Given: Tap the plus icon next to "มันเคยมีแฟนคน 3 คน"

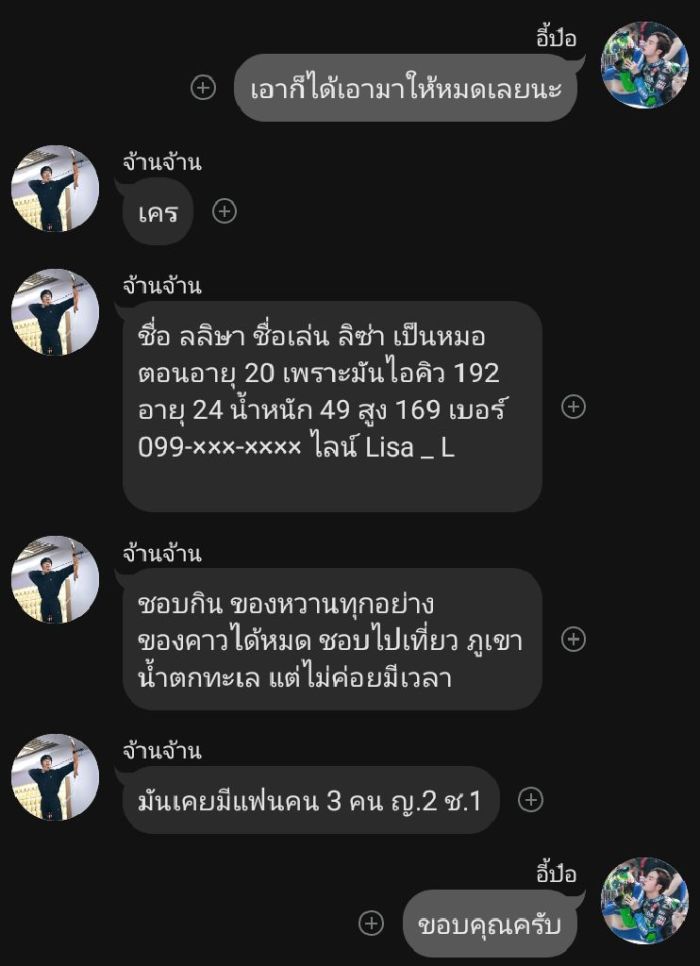Looking at the screenshot, I should coord(531,799).
